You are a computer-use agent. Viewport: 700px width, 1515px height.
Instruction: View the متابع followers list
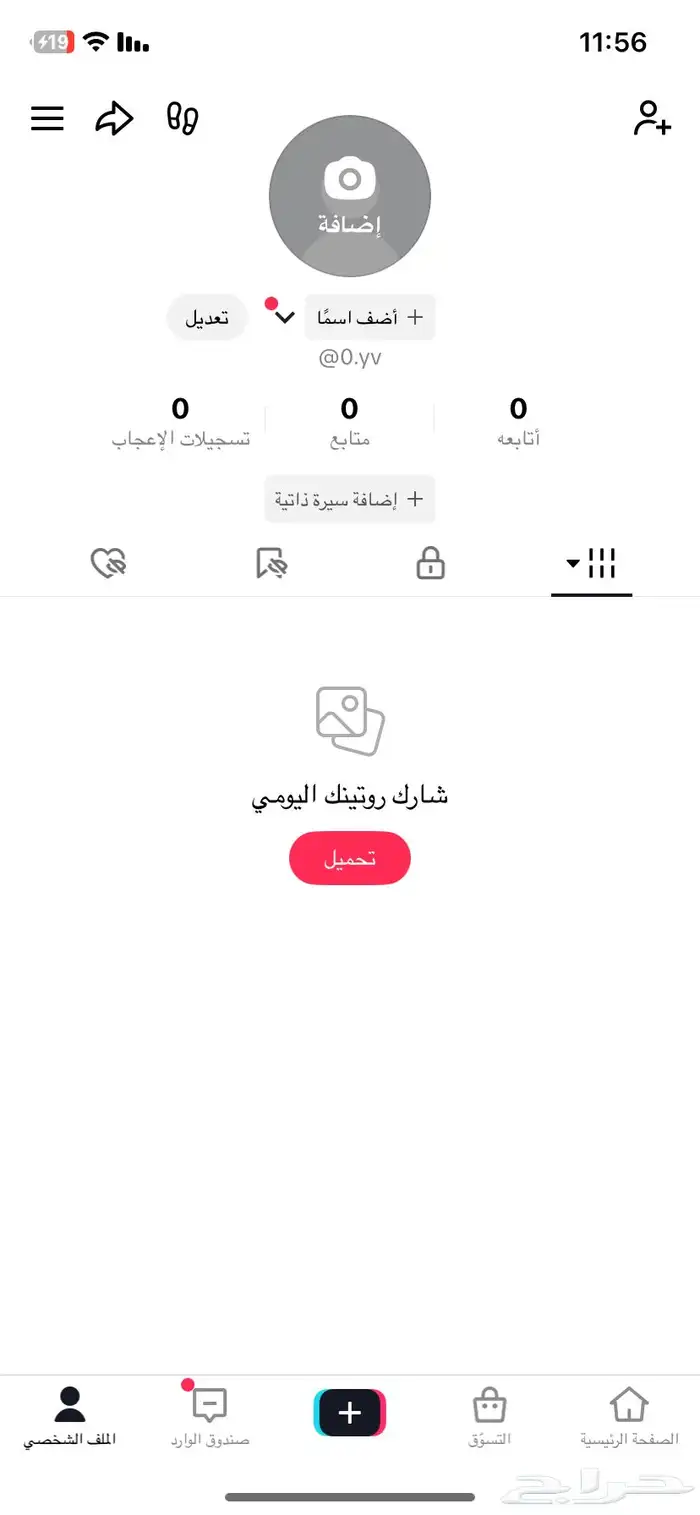click(x=349, y=421)
